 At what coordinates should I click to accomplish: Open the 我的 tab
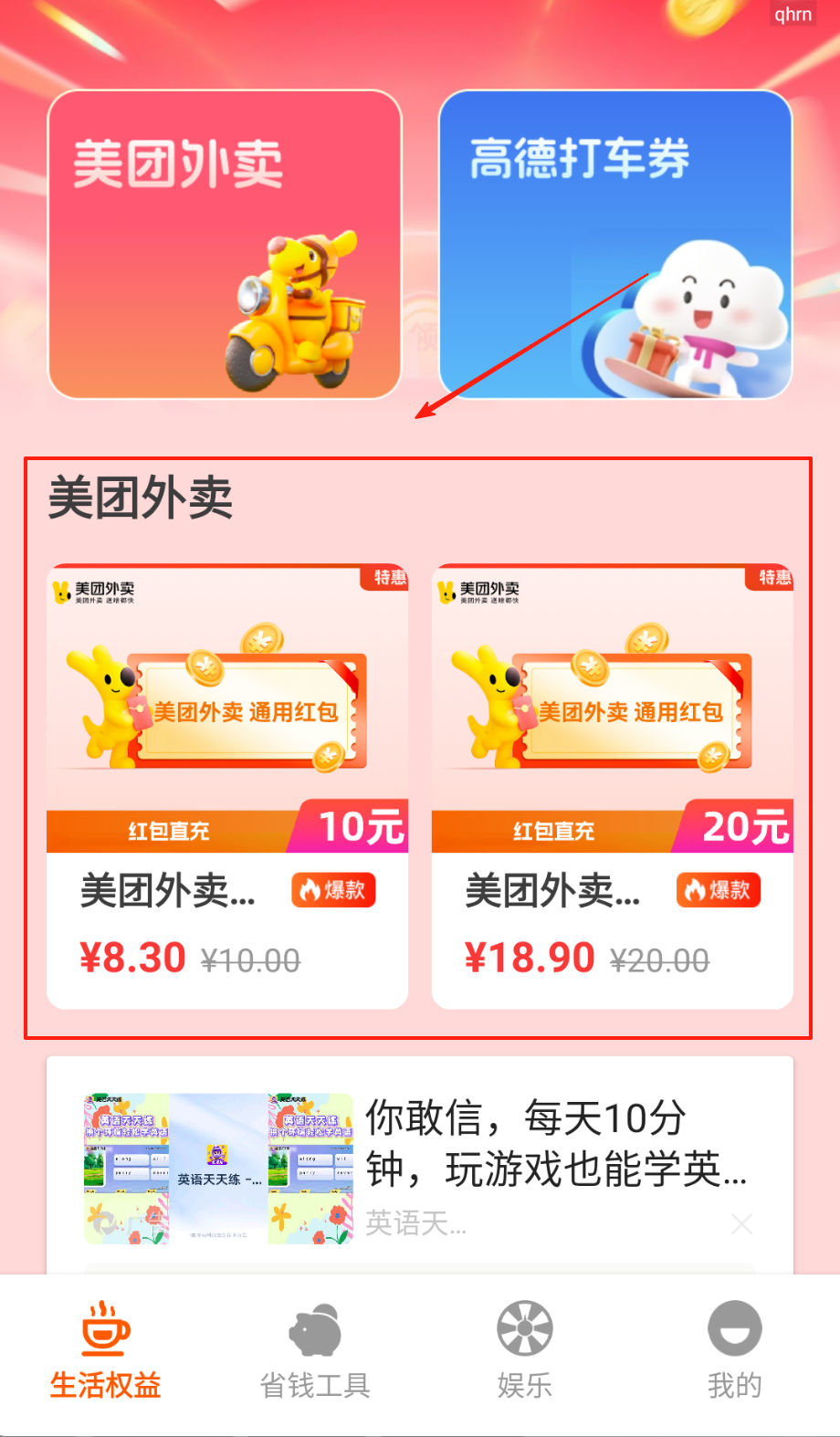pyautogui.click(x=734, y=1351)
